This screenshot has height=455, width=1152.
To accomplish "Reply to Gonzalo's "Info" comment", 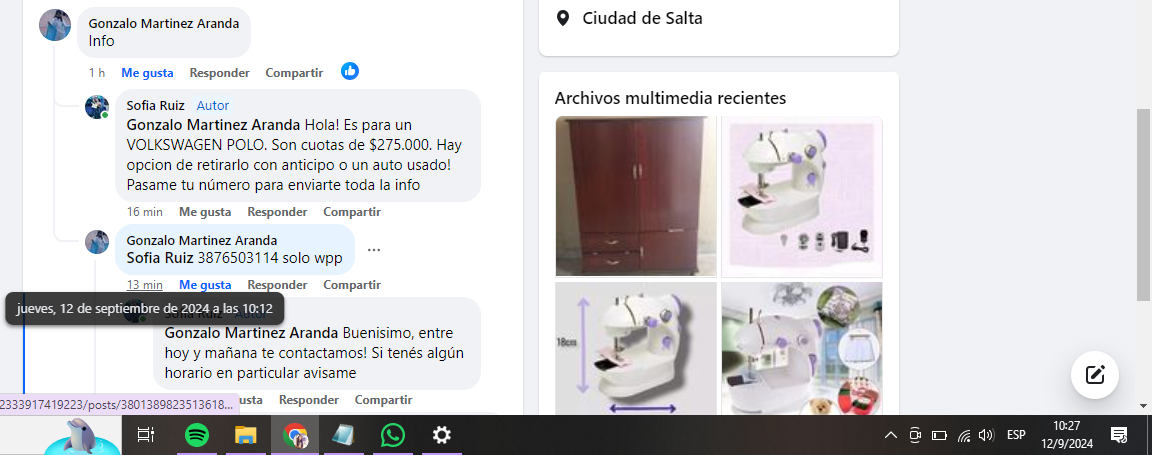I will pos(219,72).
